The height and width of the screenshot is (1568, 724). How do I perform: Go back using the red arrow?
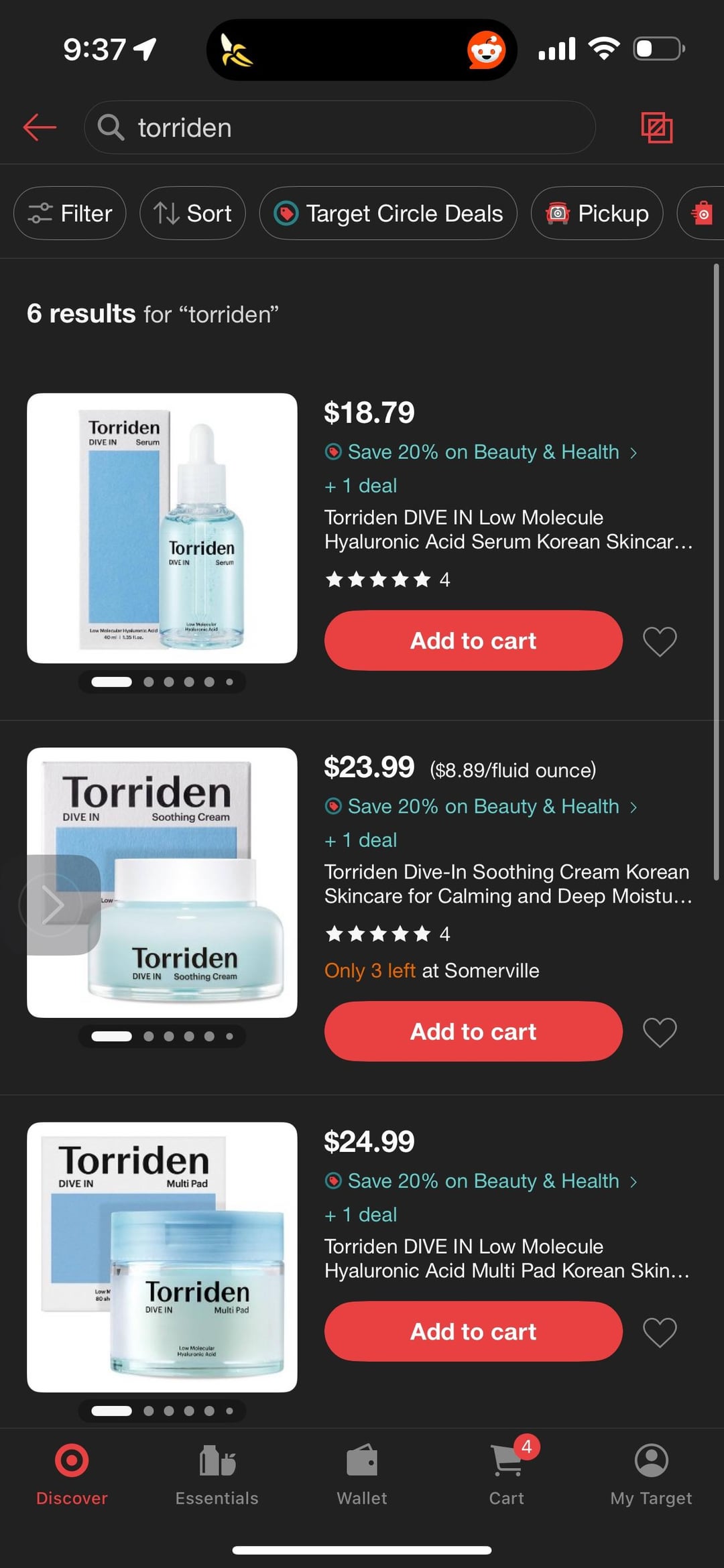(x=40, y=127)
